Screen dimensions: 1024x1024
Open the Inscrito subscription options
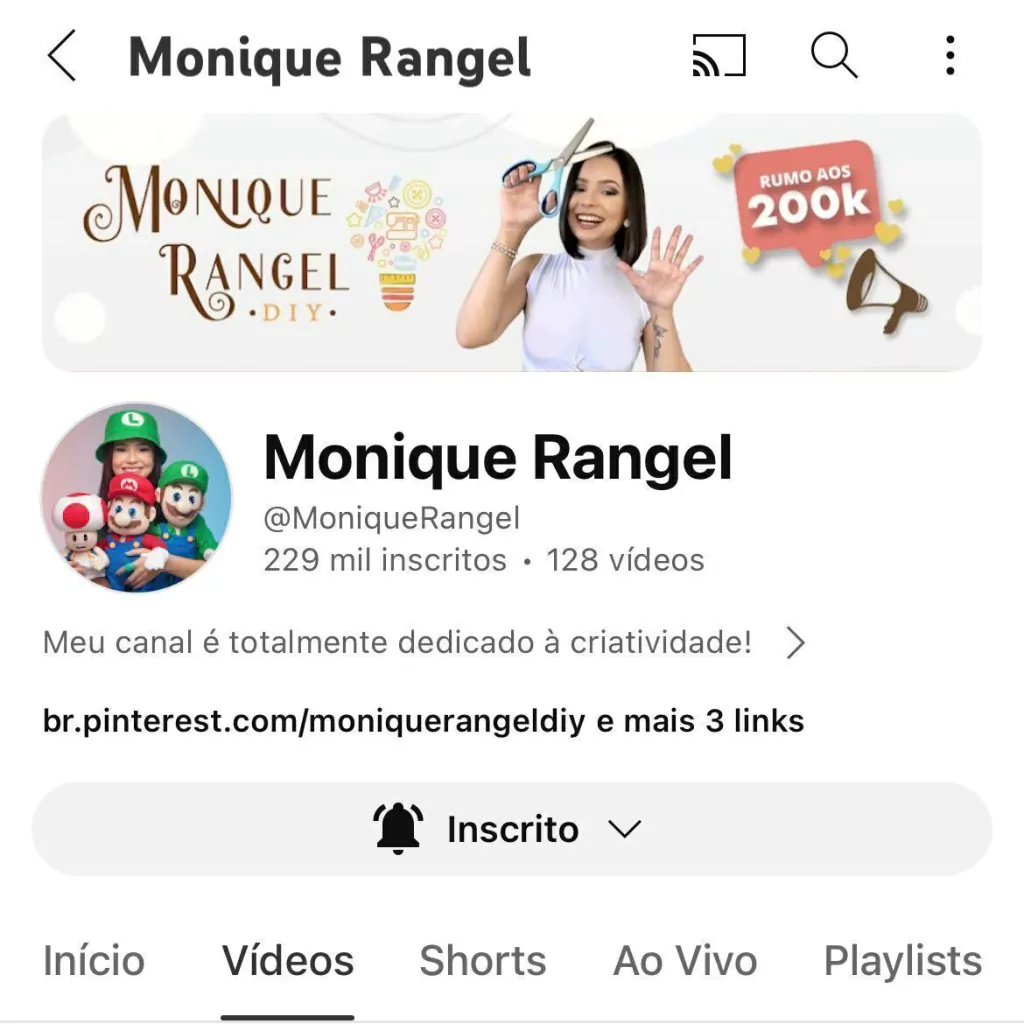point(512,829)
